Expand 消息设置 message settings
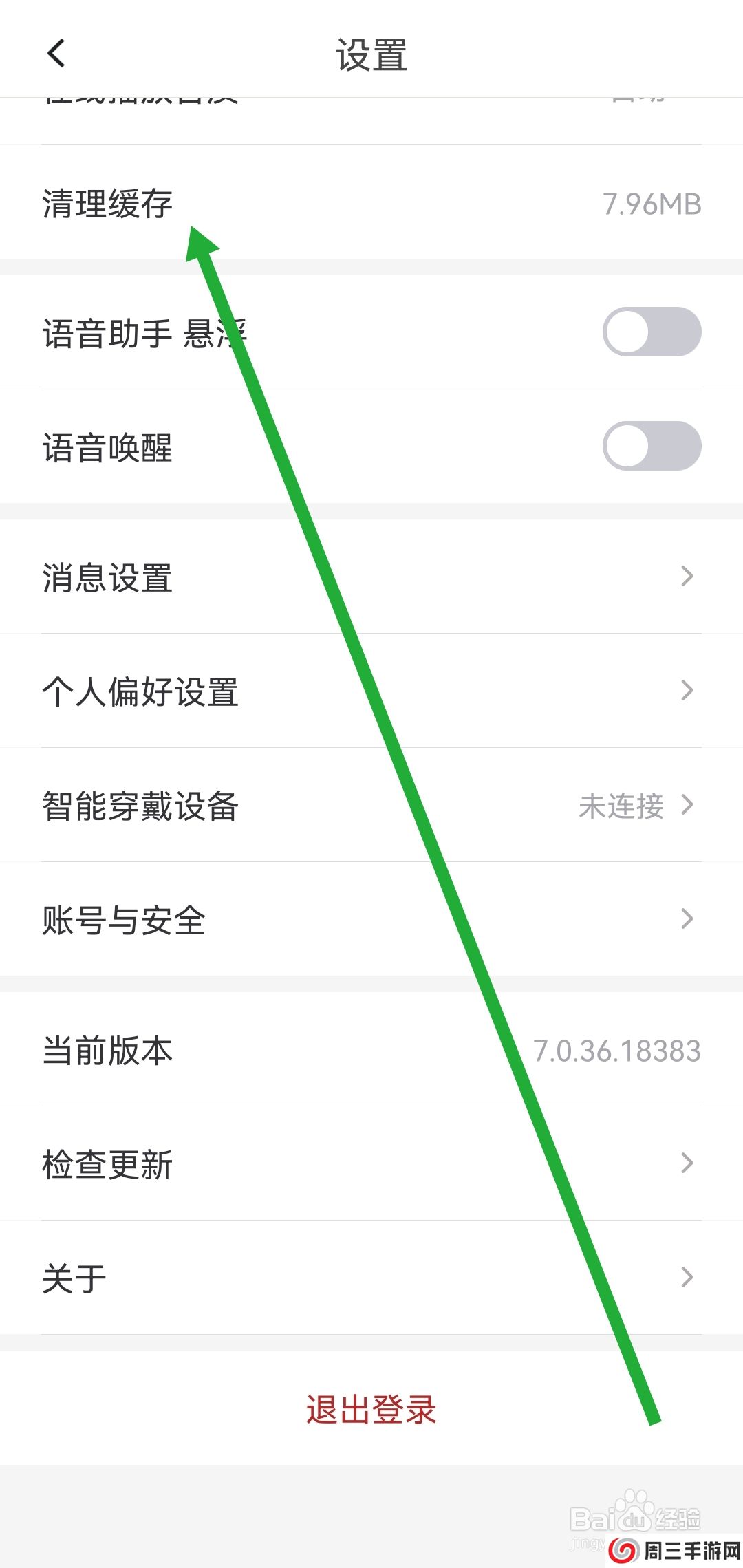 tap(110, 578)
